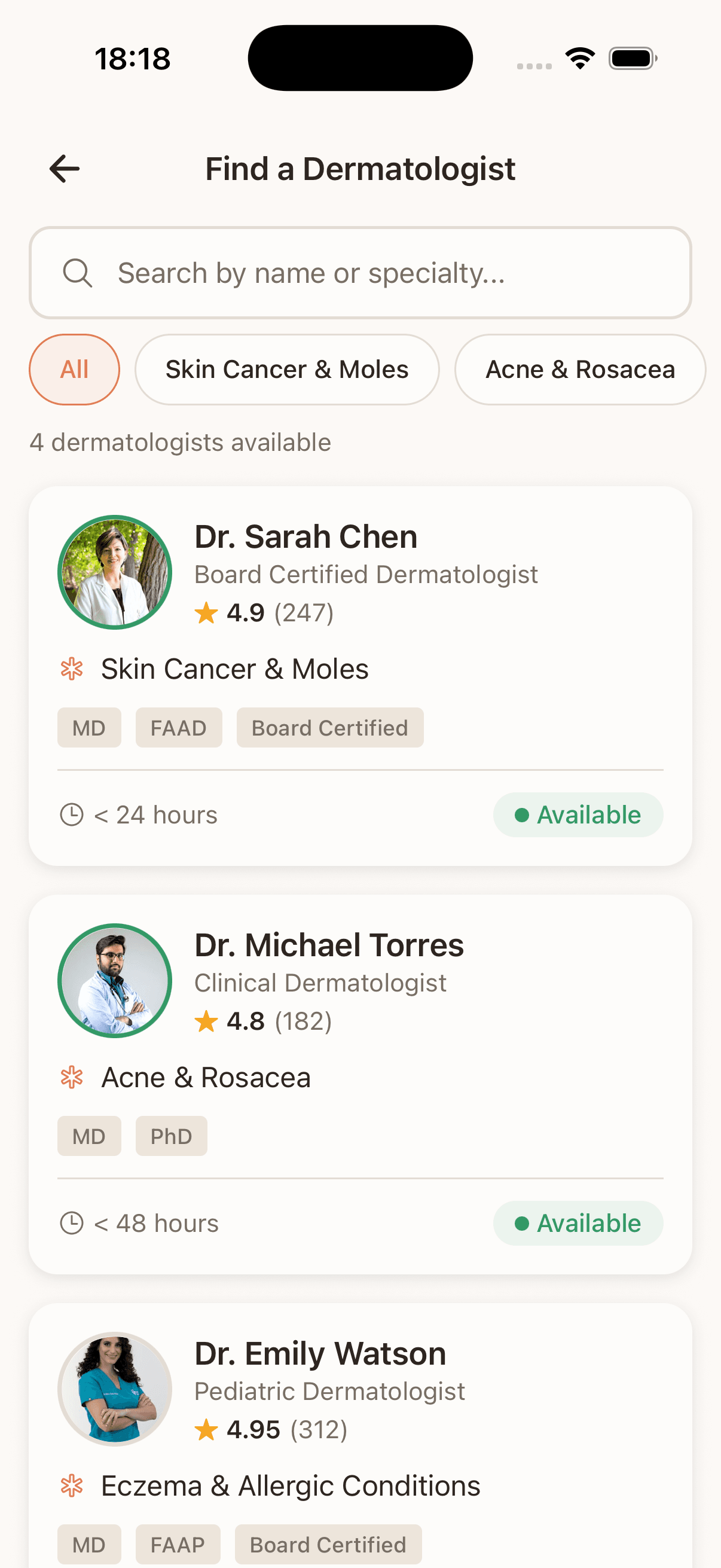Select the All filter chip

click(74, 369)
